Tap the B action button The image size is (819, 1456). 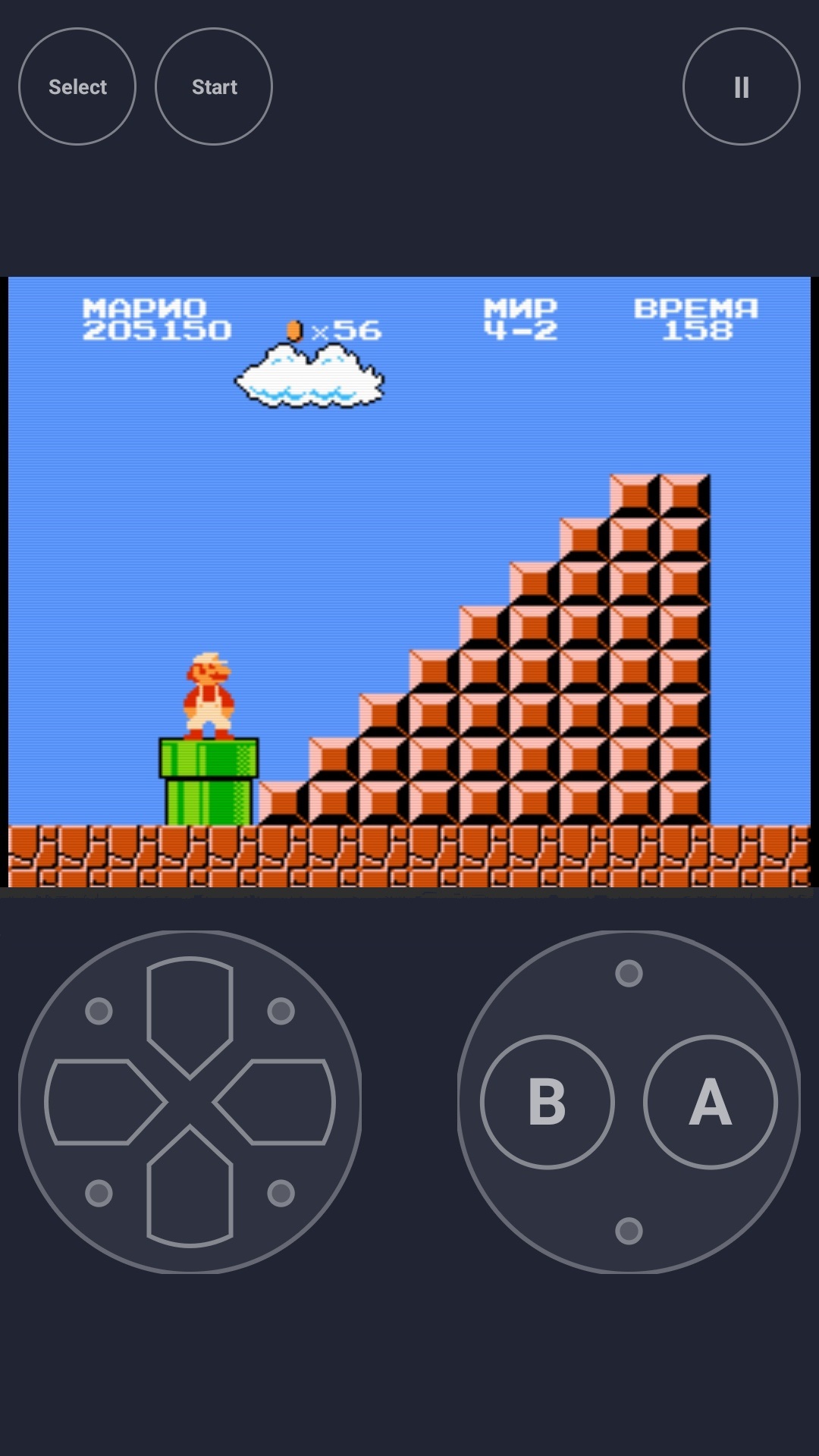coord(547,1102)
